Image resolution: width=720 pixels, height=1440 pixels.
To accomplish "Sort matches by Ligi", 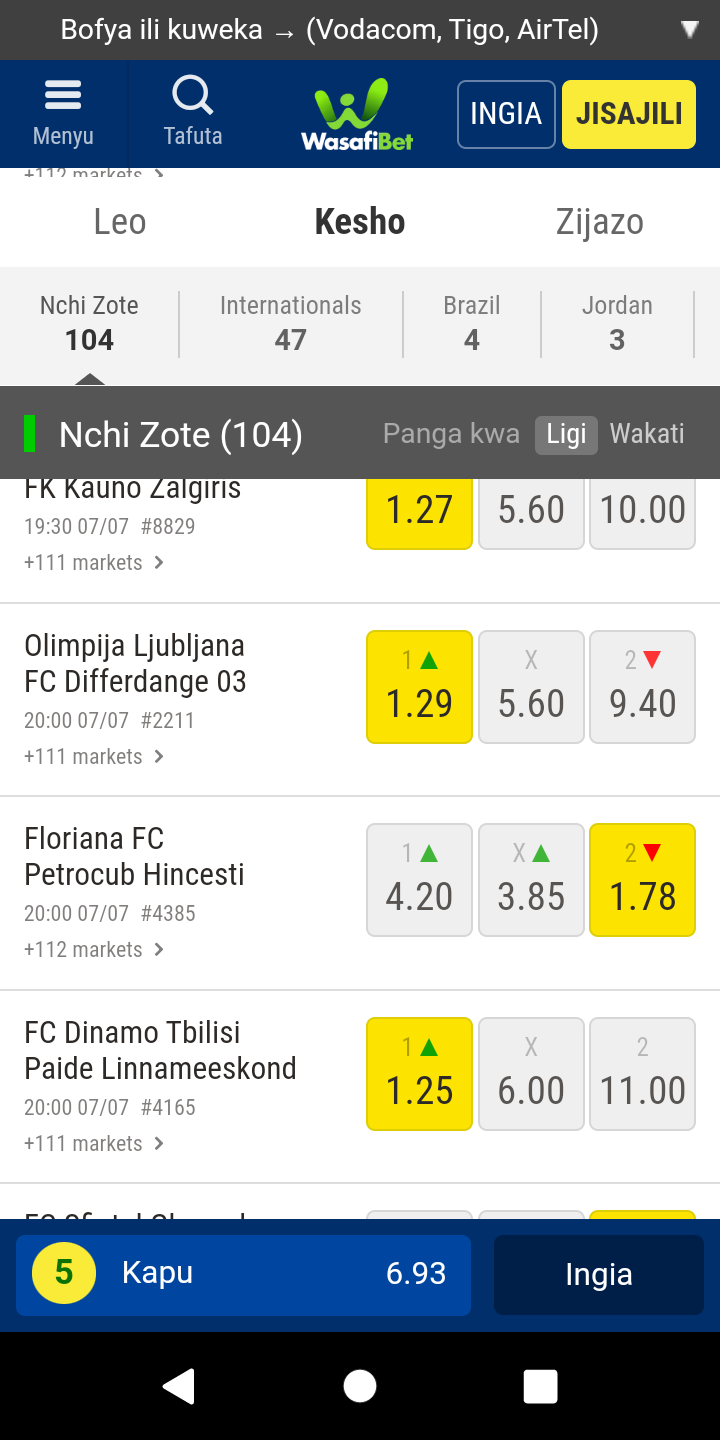I will (566, 434).
